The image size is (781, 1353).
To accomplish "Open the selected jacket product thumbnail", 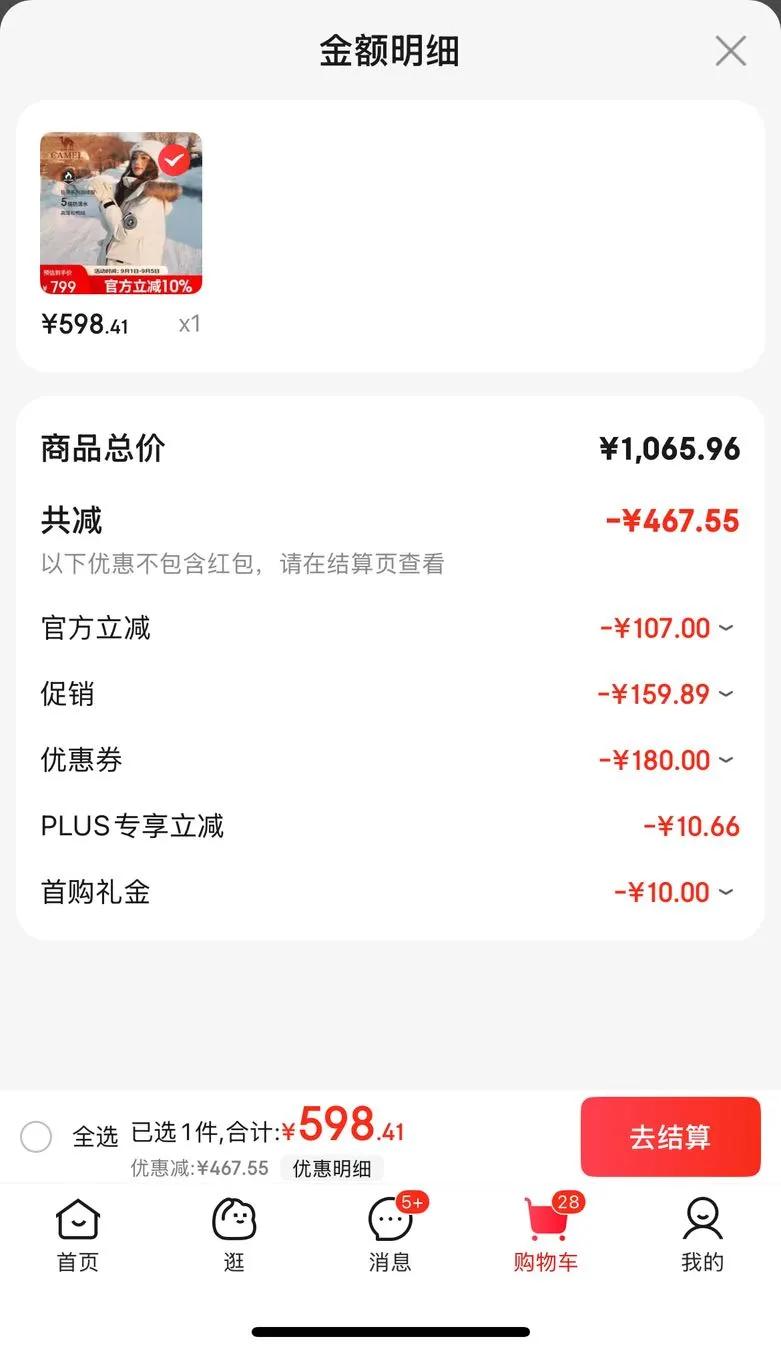I will pos(121,214).
